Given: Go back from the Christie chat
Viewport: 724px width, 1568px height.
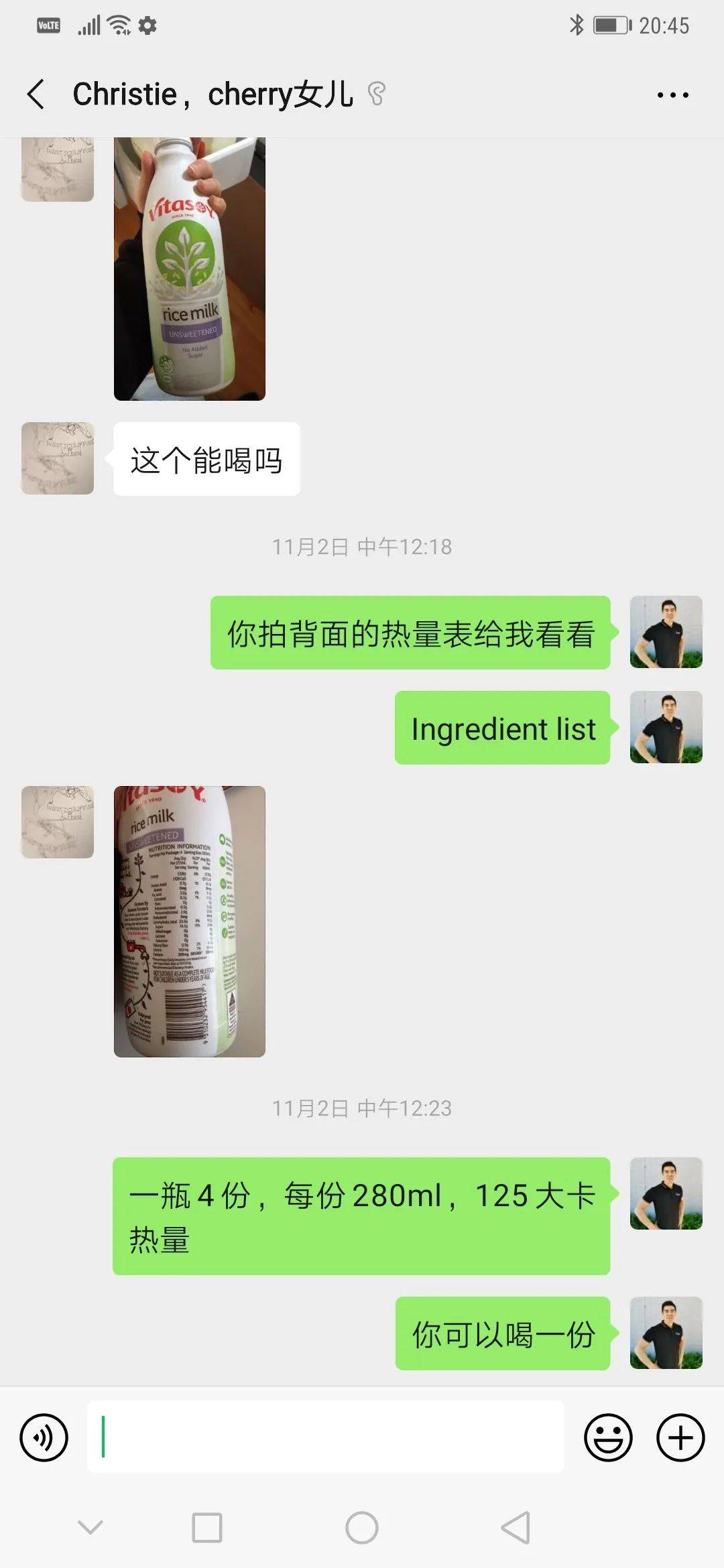Looking at the screenshot, I should (36, 94).
